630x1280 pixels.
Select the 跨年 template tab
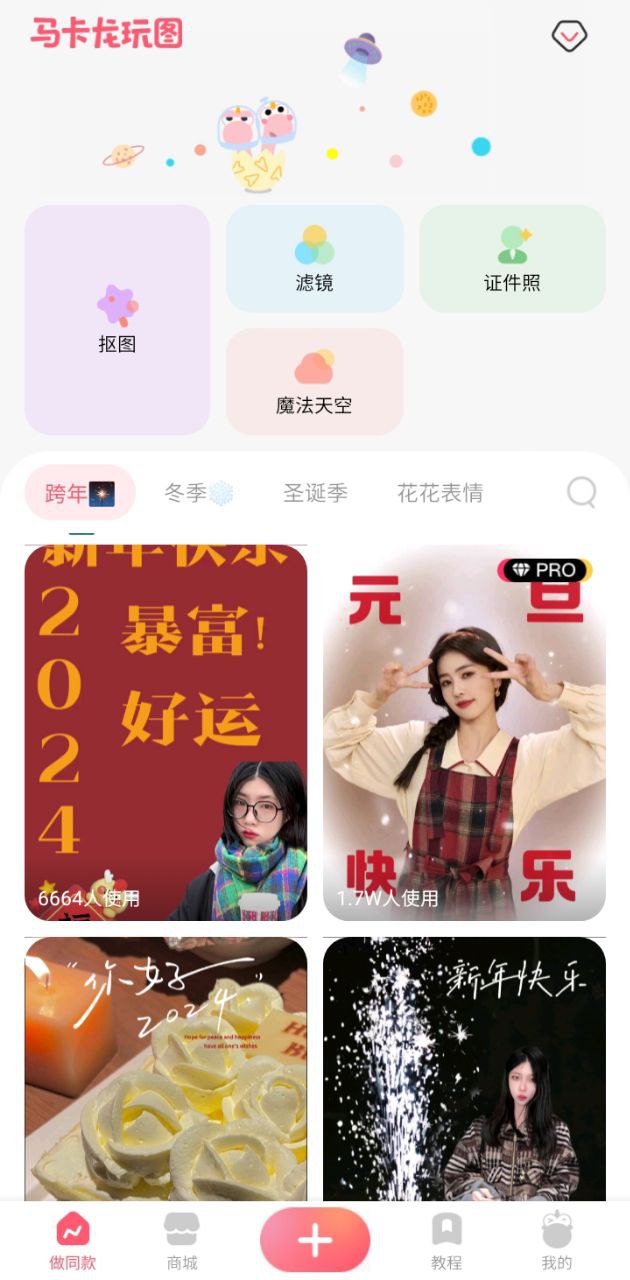pyautogui.click(x=80, y=493)
